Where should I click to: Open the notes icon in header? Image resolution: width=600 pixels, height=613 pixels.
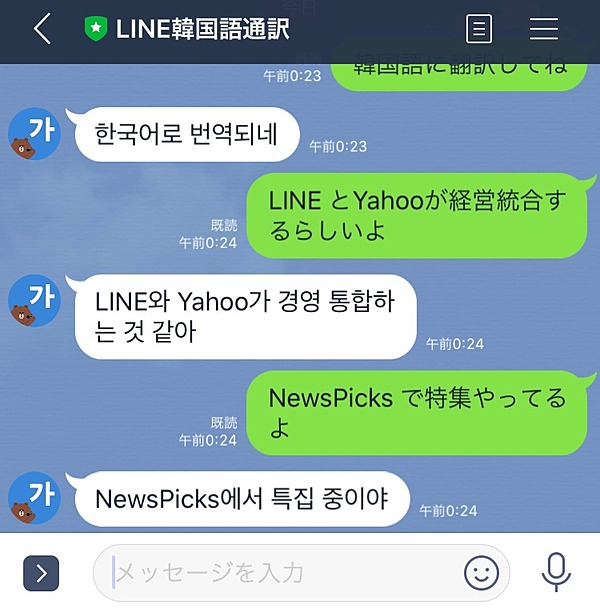[x=479, y=29]
